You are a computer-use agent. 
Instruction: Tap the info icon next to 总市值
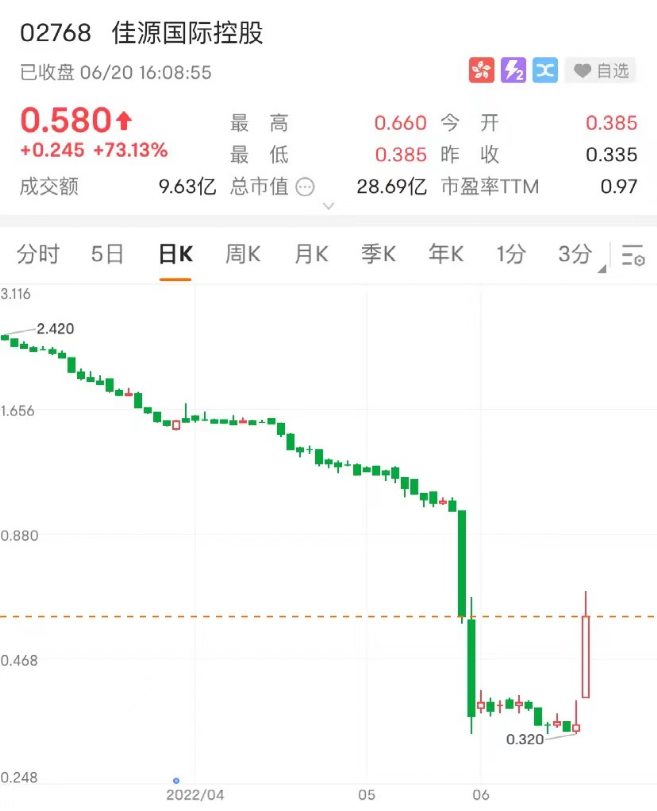point(305,186)
